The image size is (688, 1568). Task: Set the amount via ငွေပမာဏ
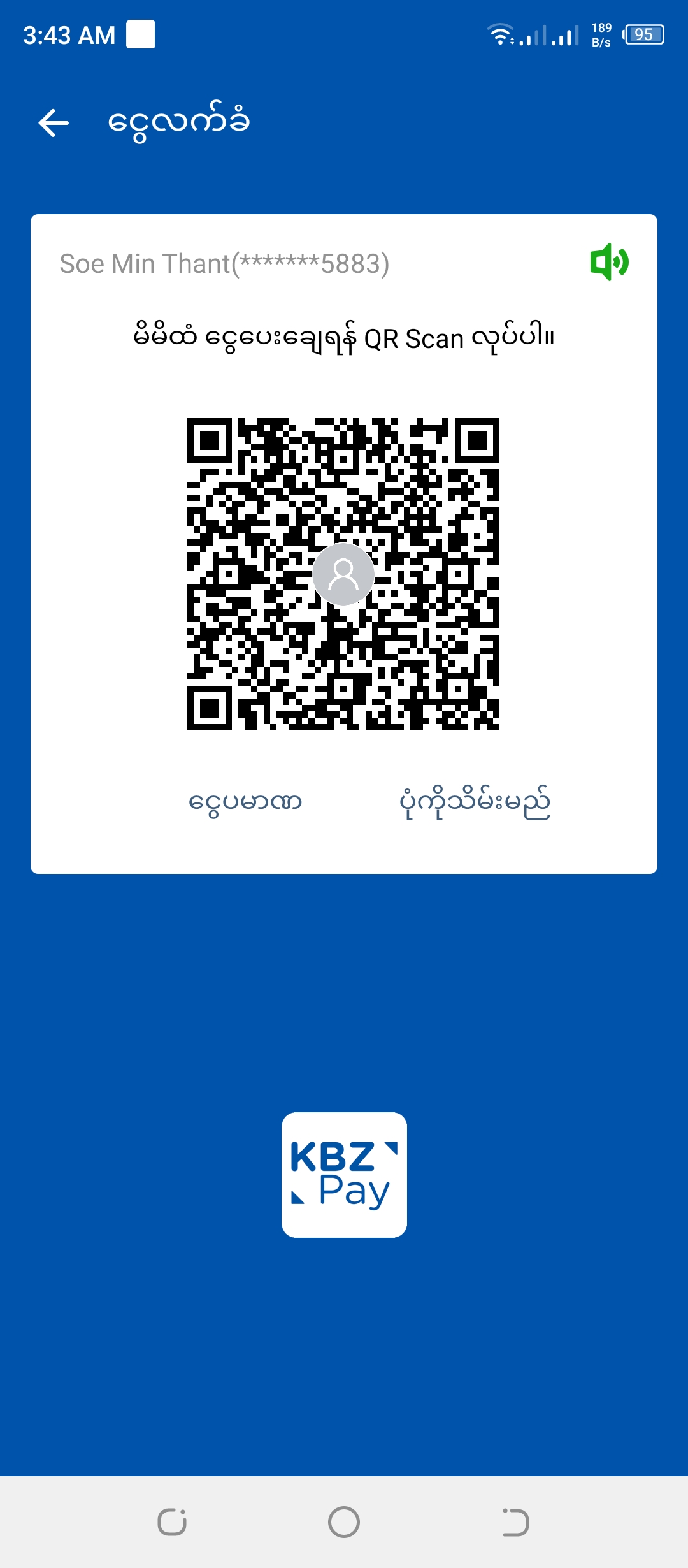click(x=245, y=802)
